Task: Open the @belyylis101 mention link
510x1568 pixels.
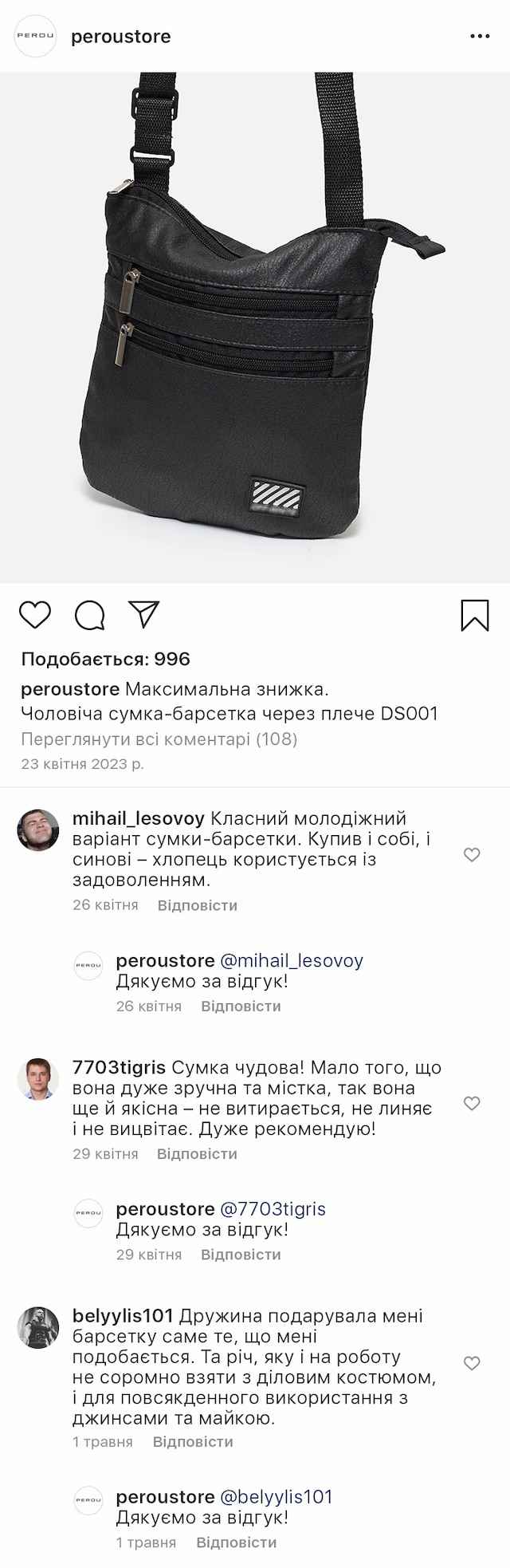Action: point(276,1497)
